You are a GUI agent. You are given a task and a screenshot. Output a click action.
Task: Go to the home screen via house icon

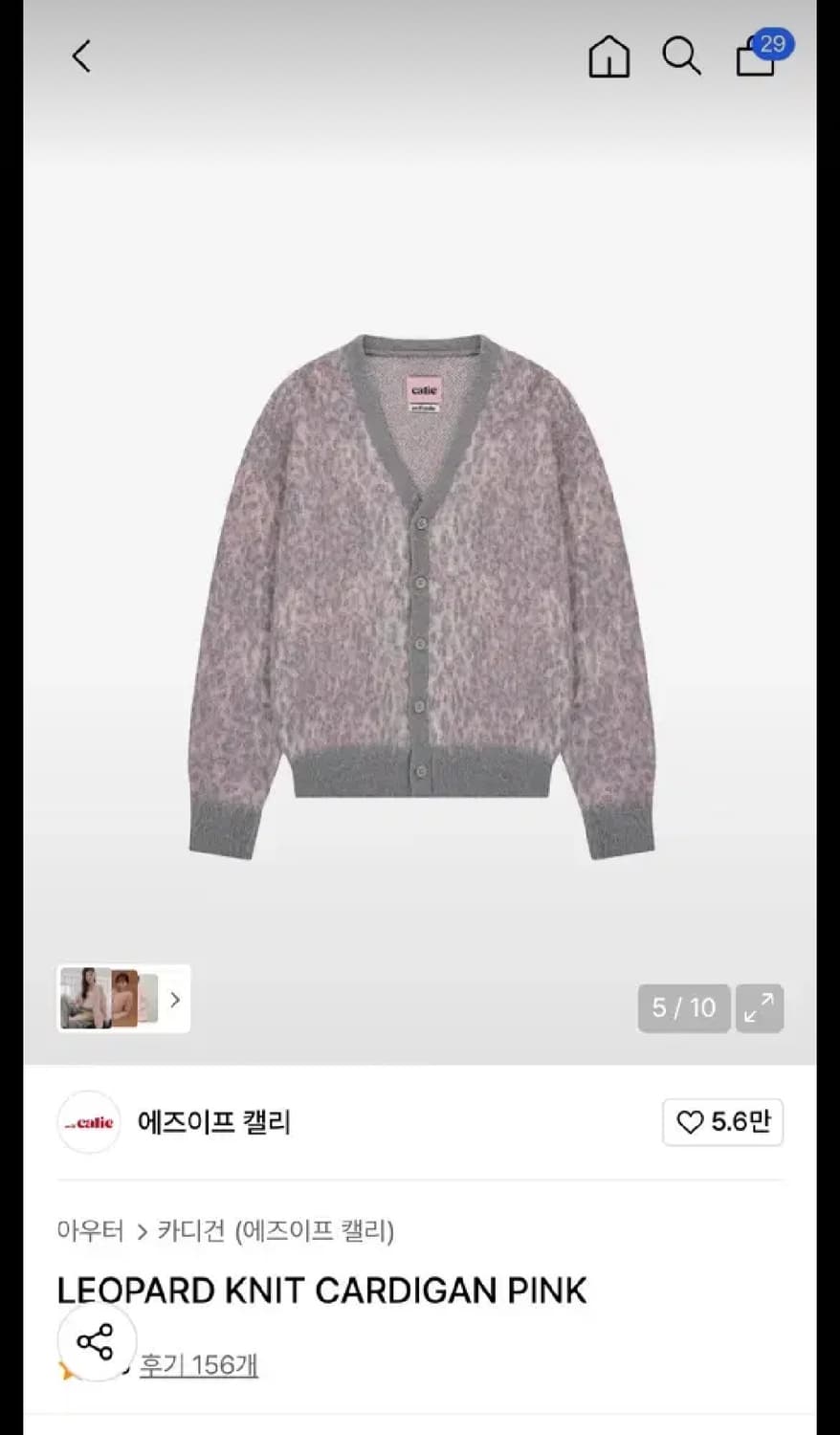pyautogui.click(x=608, y=57)
